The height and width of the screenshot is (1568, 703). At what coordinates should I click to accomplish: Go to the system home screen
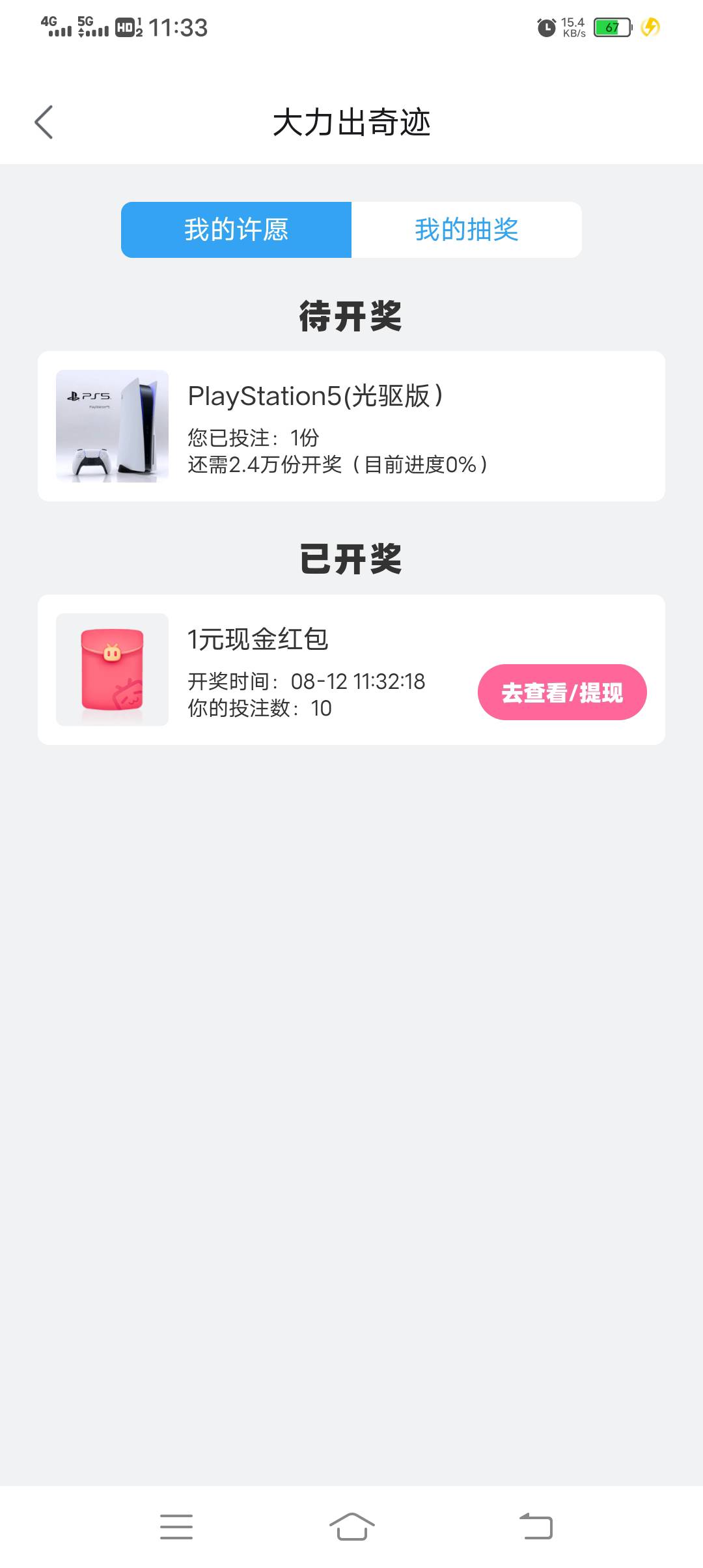point(351,1526)
